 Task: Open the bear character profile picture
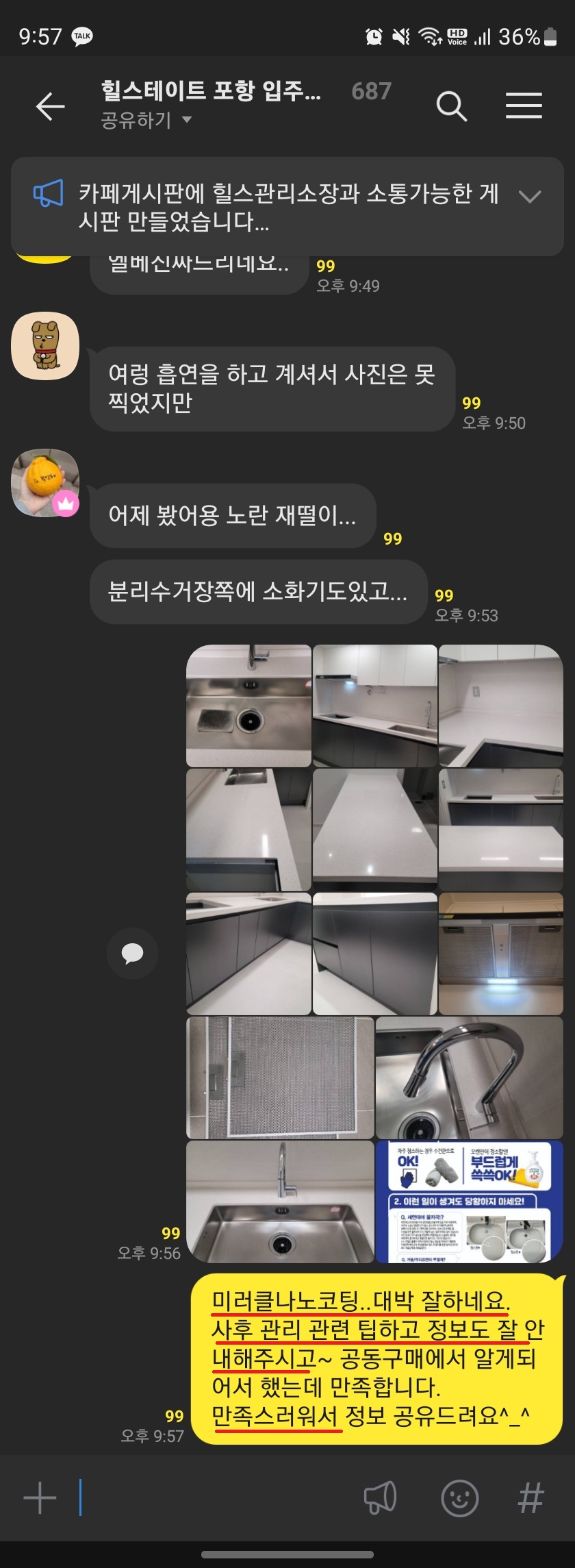(45, 346)
